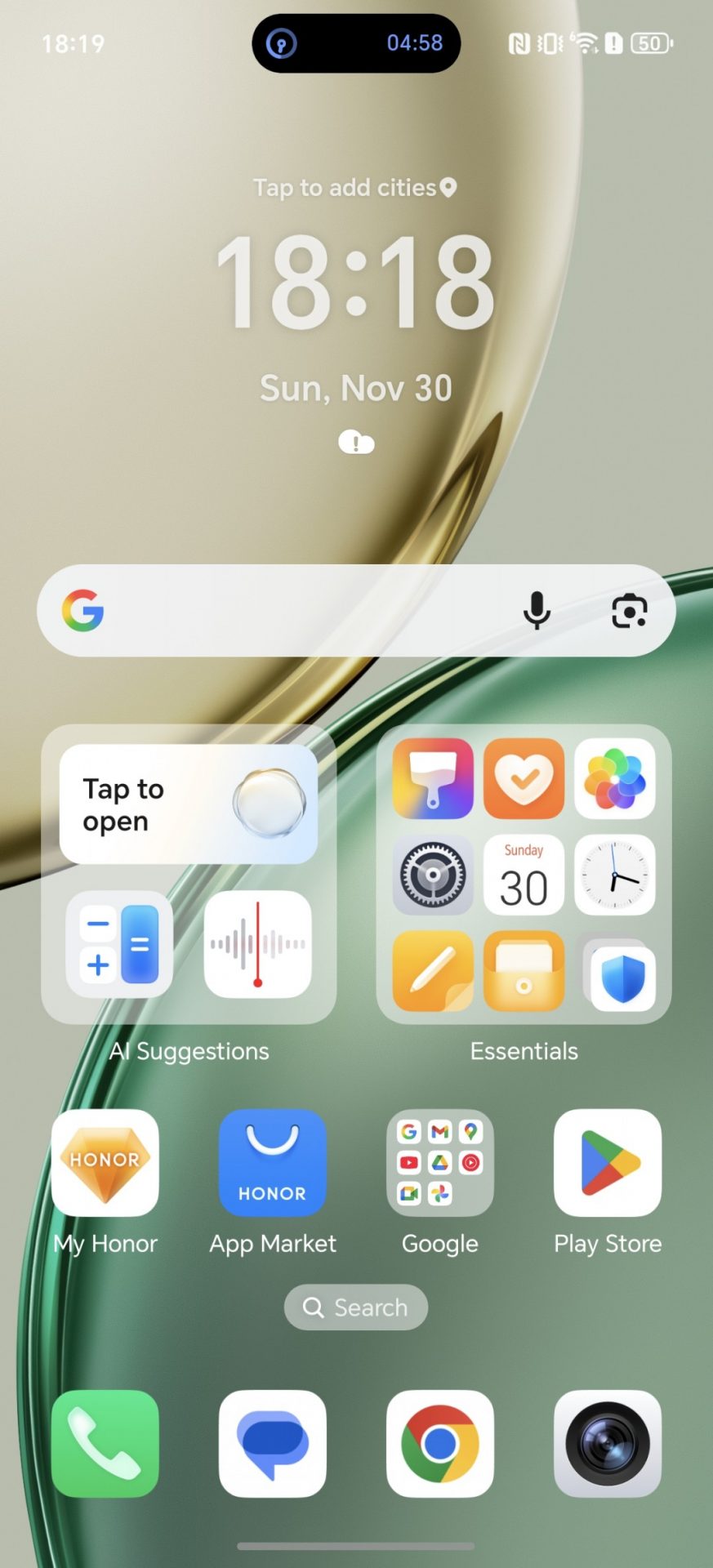Open the Clock app

(614, 875)
